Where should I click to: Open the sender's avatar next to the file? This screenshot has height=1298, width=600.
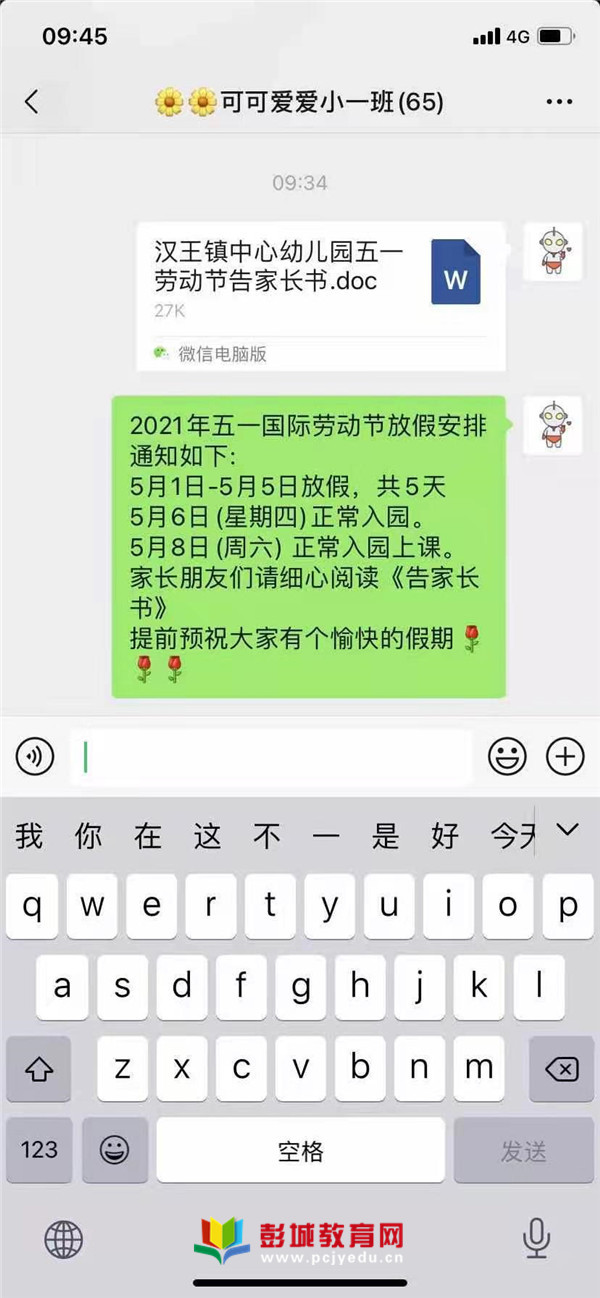point(553,252)
